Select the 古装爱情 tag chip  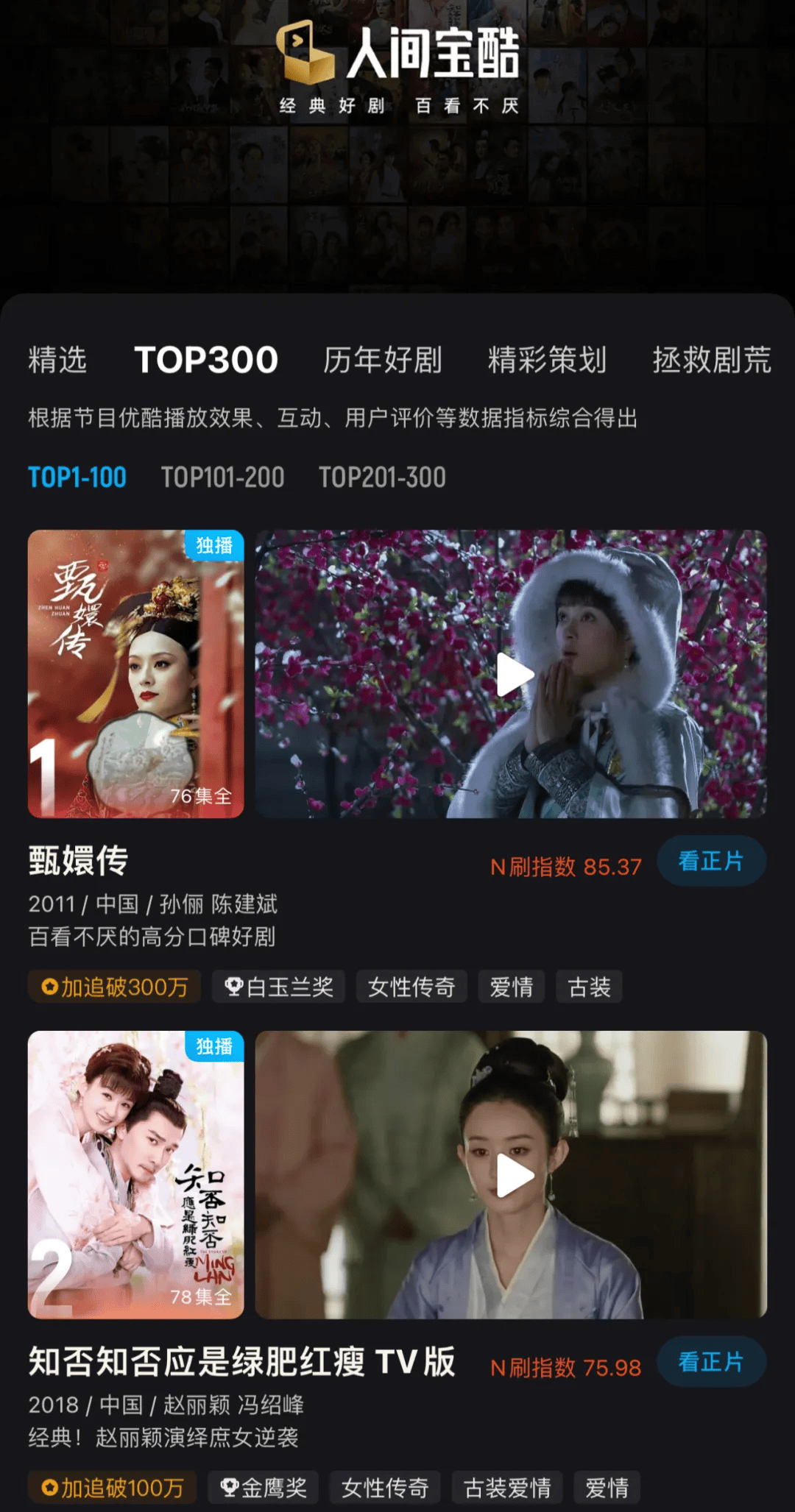[507, 1488]
